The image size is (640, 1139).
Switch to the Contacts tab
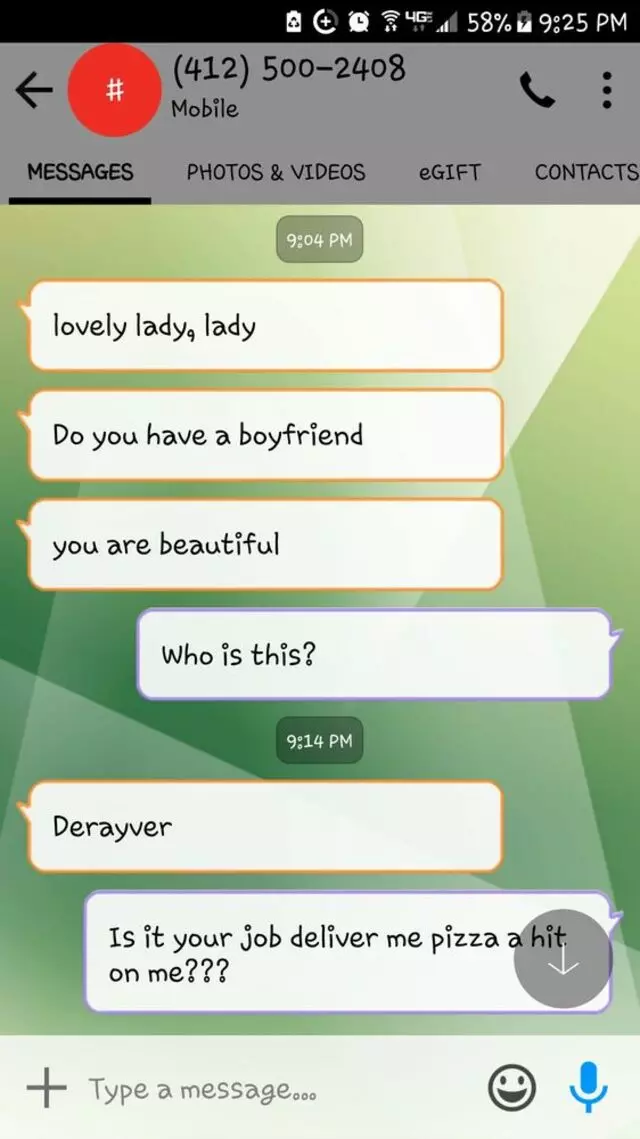585,172
